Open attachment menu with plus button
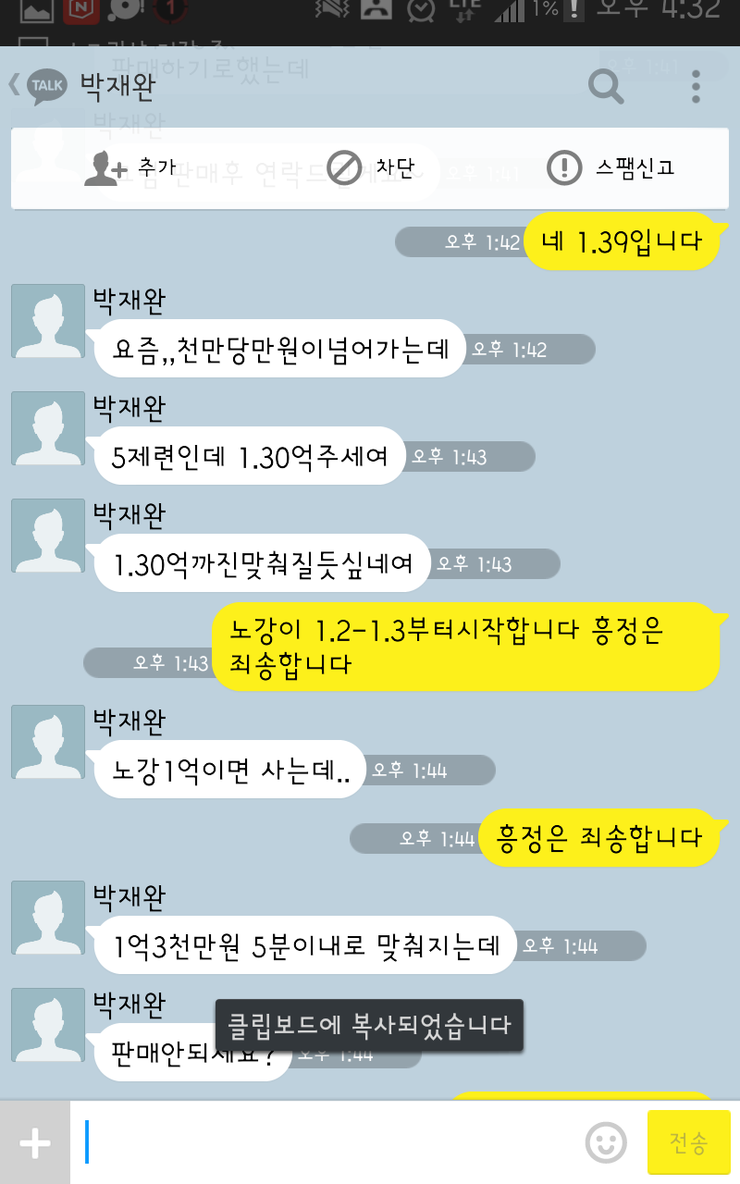Screen dimensions: 740x1184 click(x=35, y=1143)
